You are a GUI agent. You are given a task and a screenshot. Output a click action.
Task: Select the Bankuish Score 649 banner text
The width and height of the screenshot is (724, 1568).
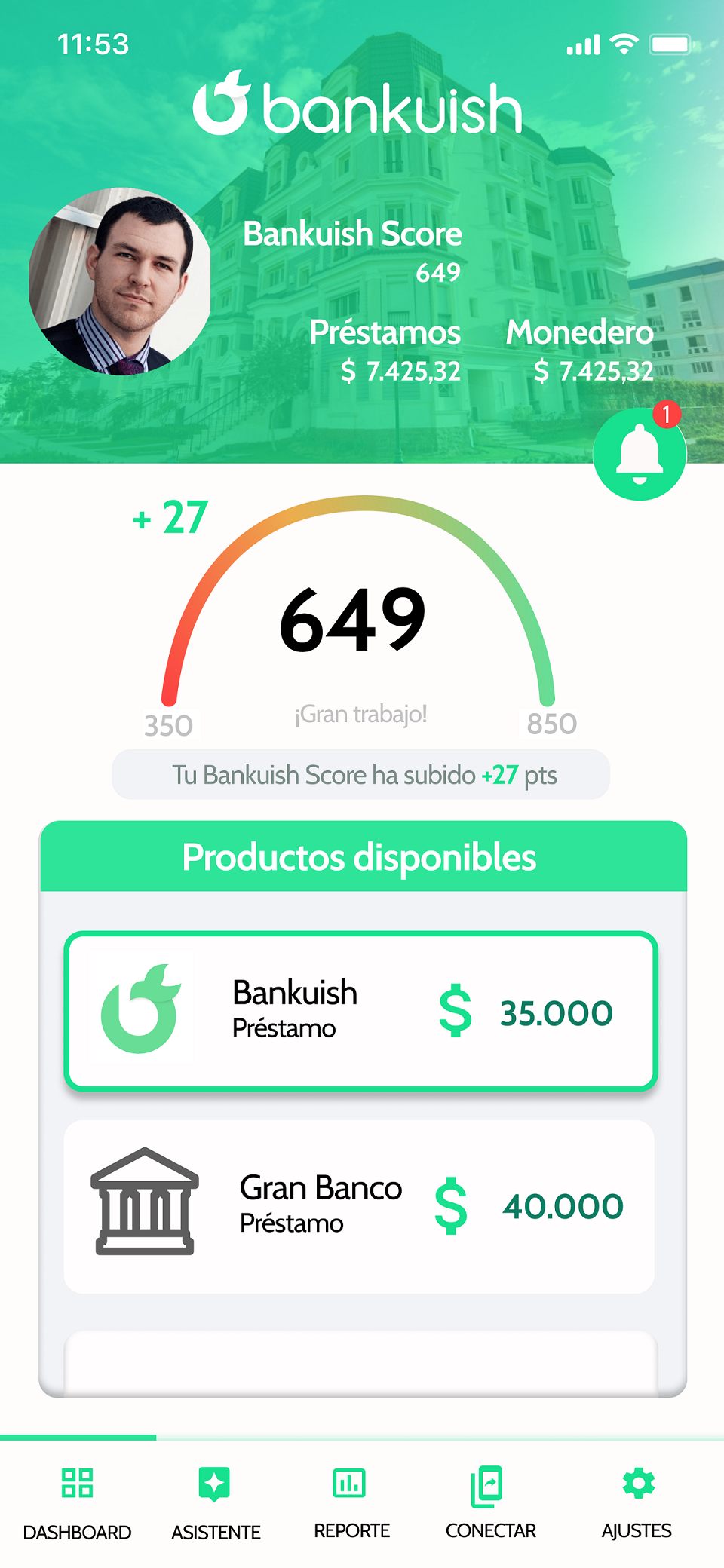pyautogui.click(x=354, y=234)
